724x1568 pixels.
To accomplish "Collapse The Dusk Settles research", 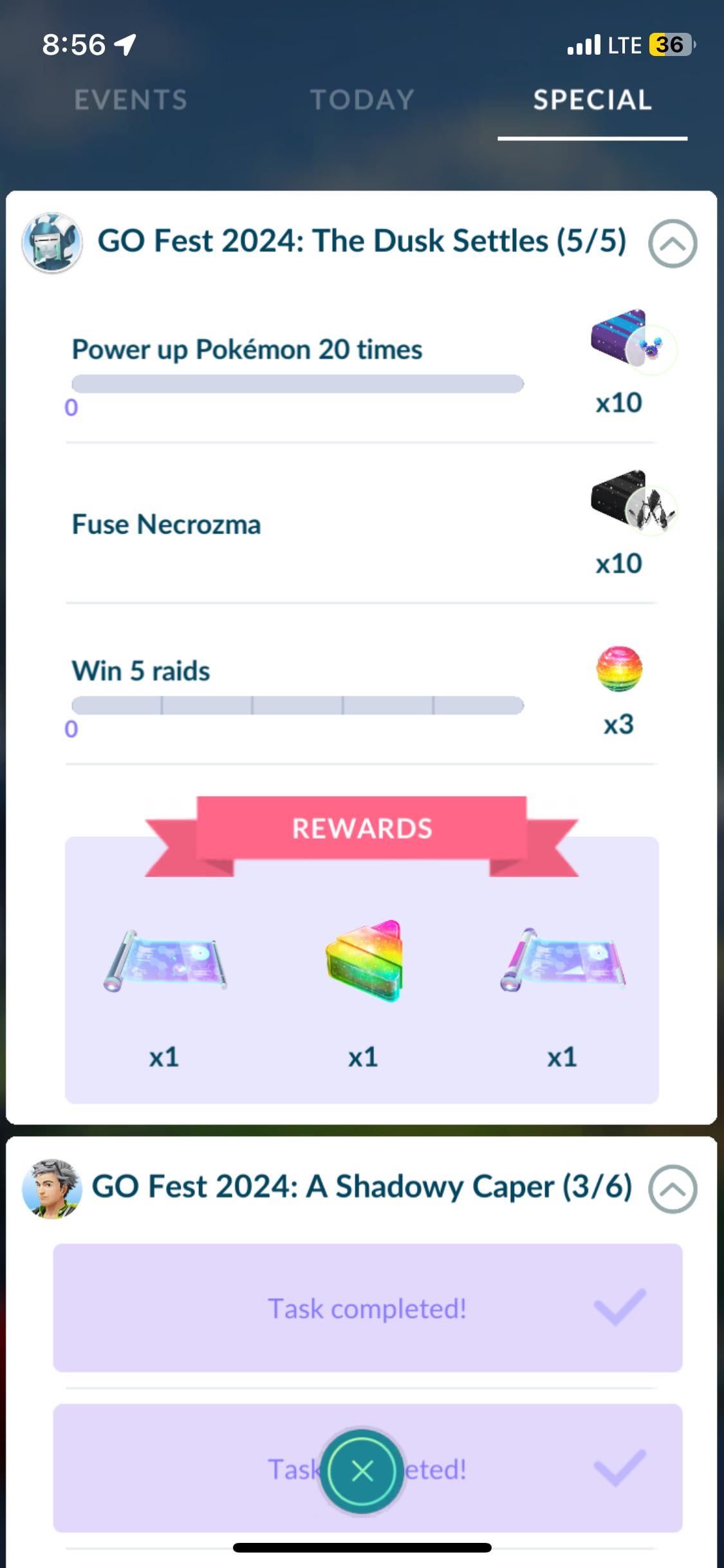I will 673,243.
